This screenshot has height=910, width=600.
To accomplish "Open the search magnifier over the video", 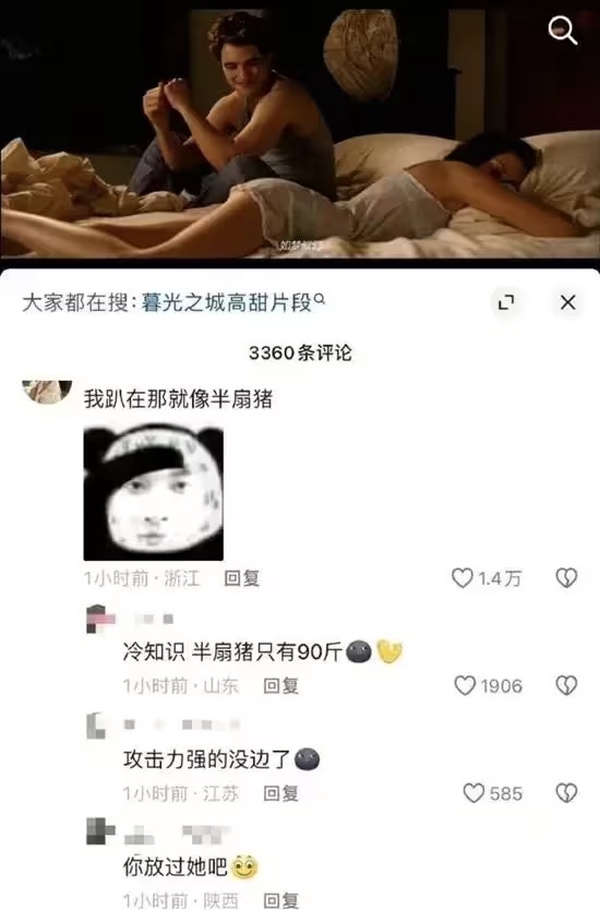I will pos(564,32).
